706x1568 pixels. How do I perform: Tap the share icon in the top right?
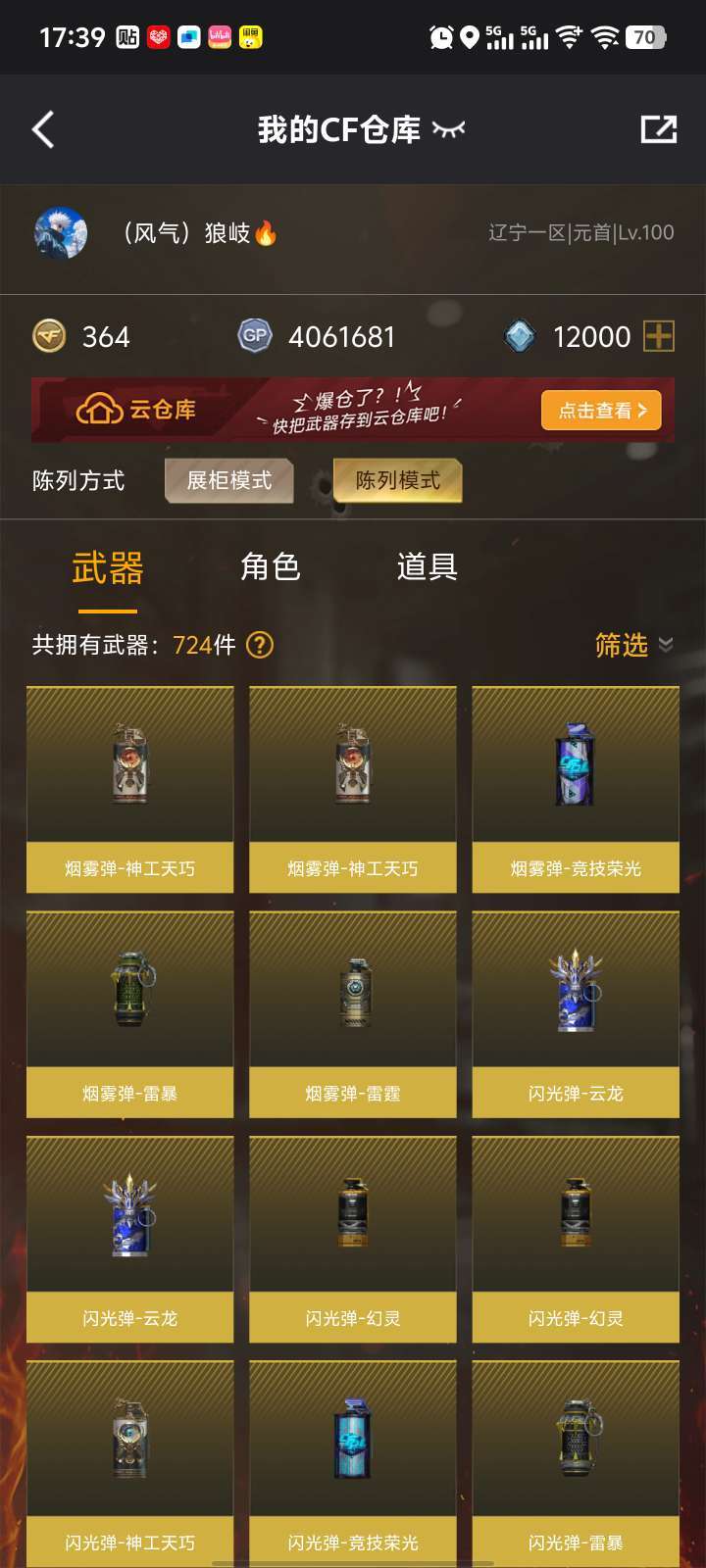659,129
